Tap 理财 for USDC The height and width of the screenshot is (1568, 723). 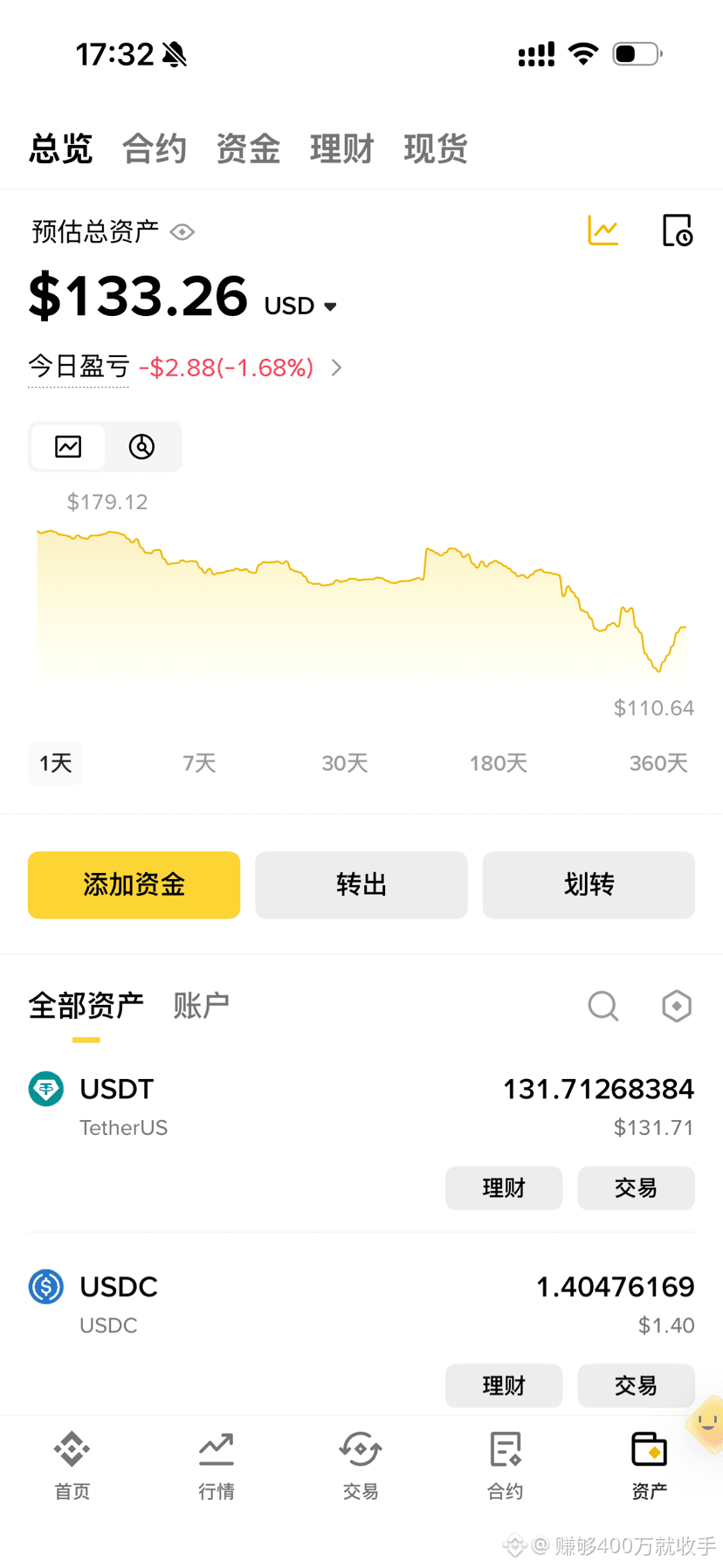click(x=504, y=1386)
